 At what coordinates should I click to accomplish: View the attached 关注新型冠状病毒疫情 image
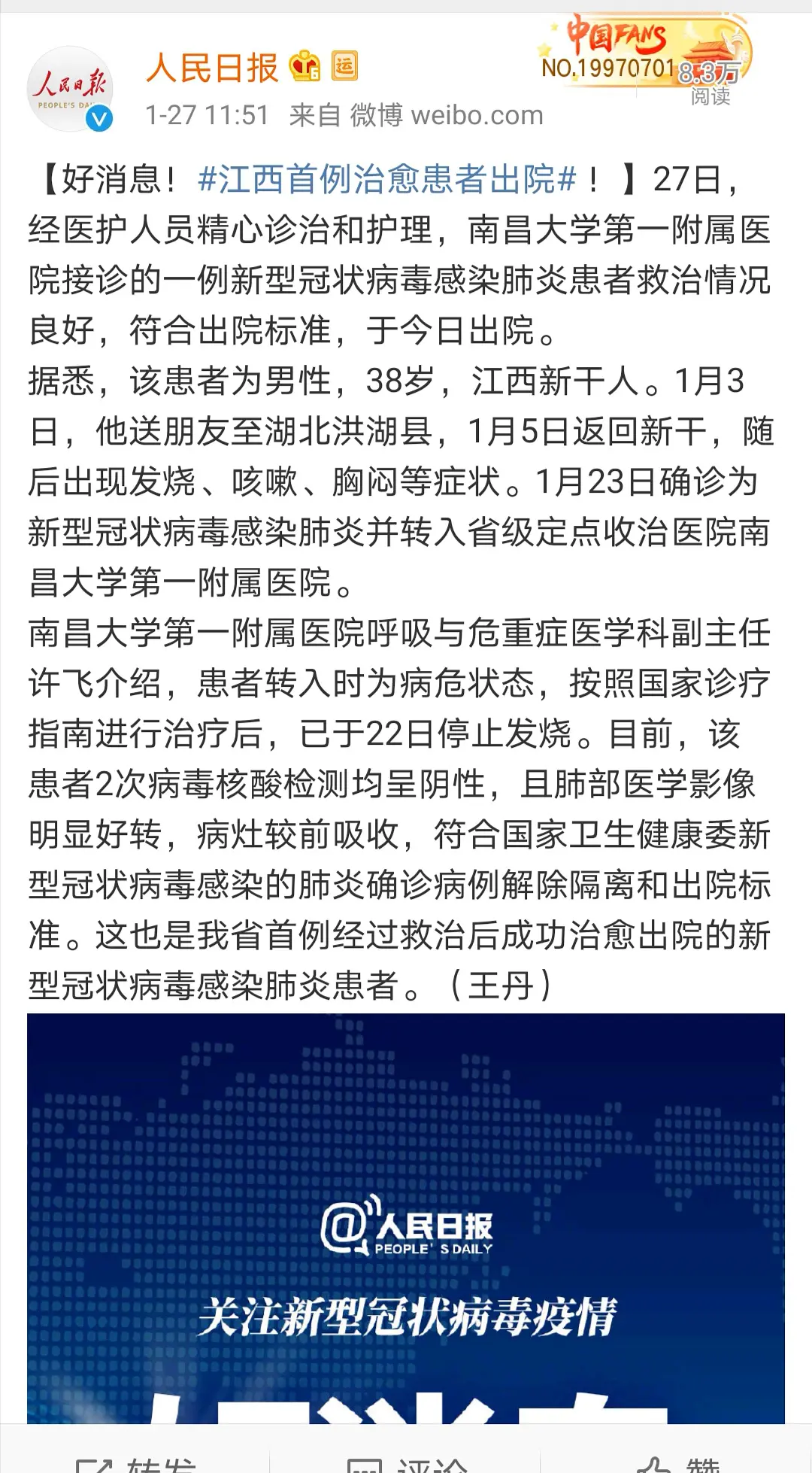(x=406, y=1218)
